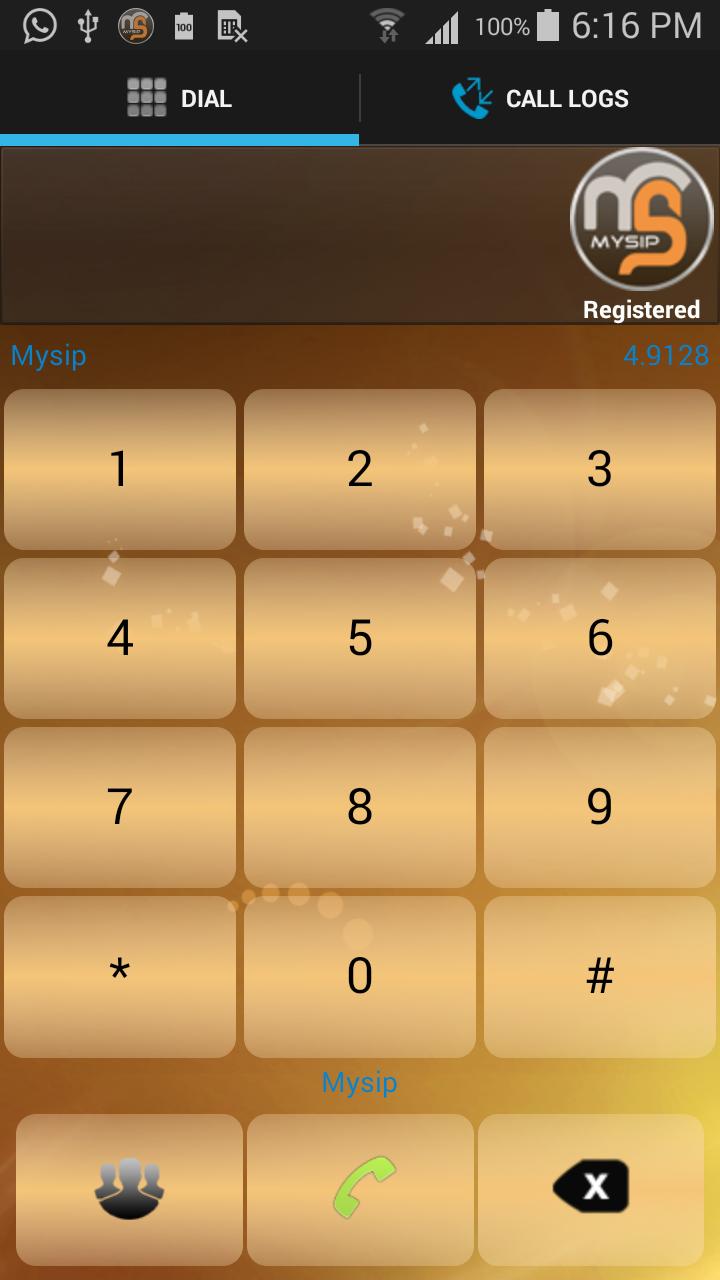This screenshot has width=720, height=1280.
Task: Tap the number 6 key
Action: [600, 638]
